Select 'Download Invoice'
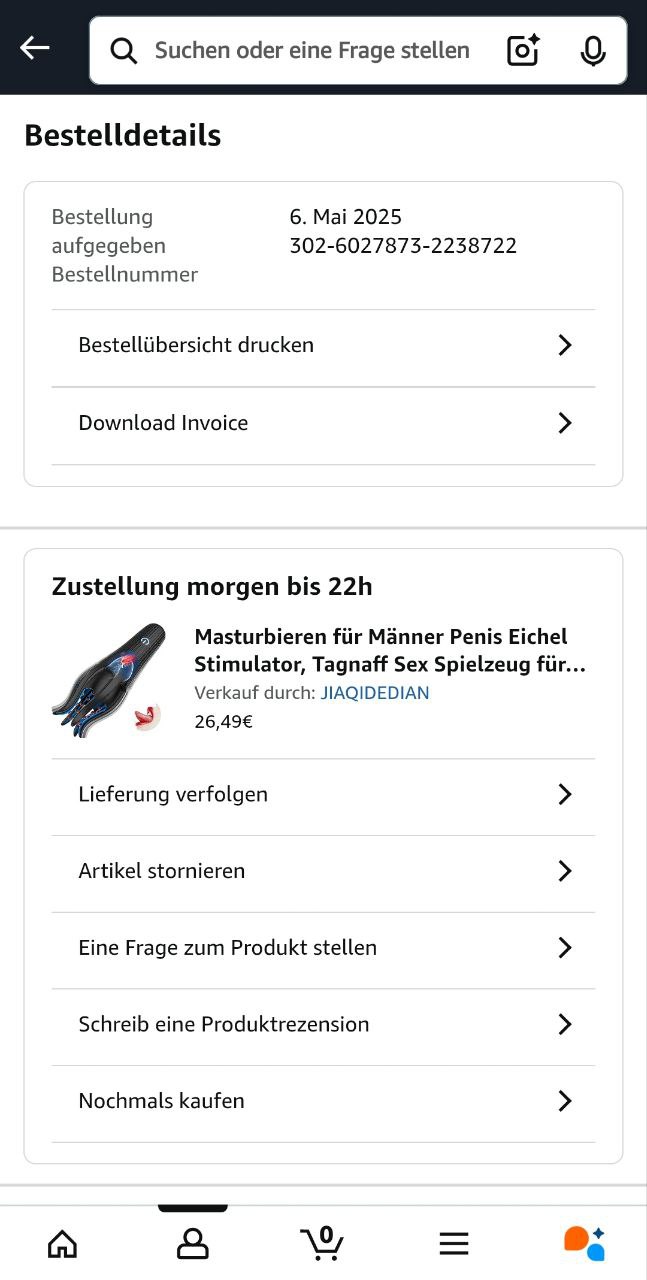The height and width of the screenshot is (1280, 647). click(323, 423)
